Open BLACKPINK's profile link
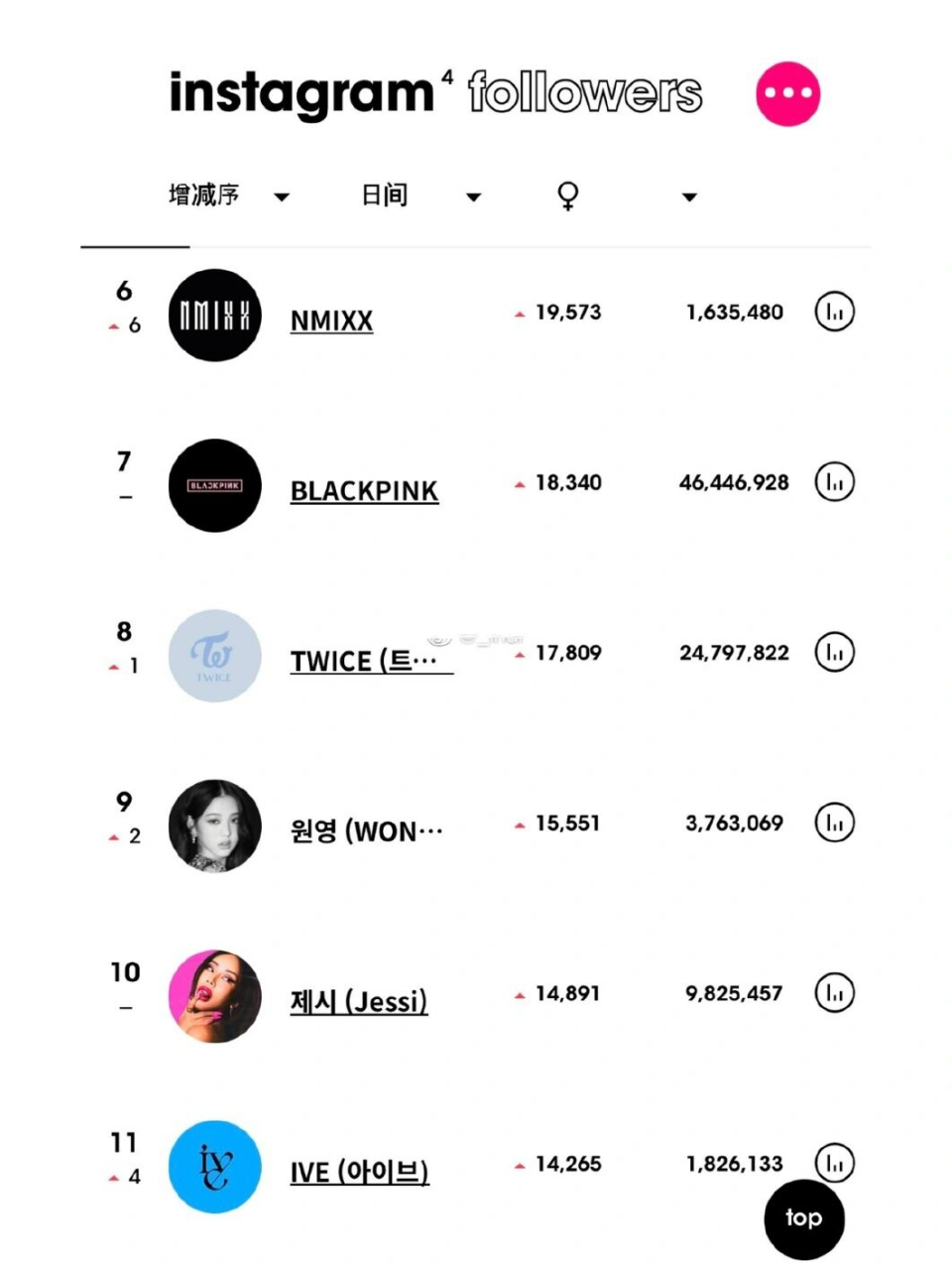This screenshot has height=1270, width=952. (x=364, y=491)
